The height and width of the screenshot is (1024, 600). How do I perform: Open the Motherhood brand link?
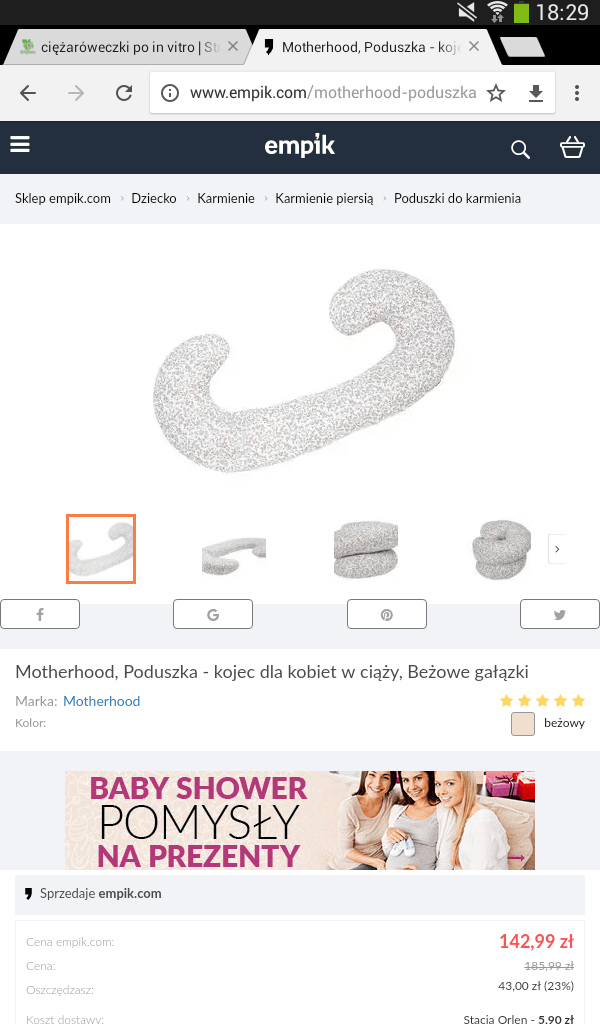pyautogui.click(x=101, y=701)
